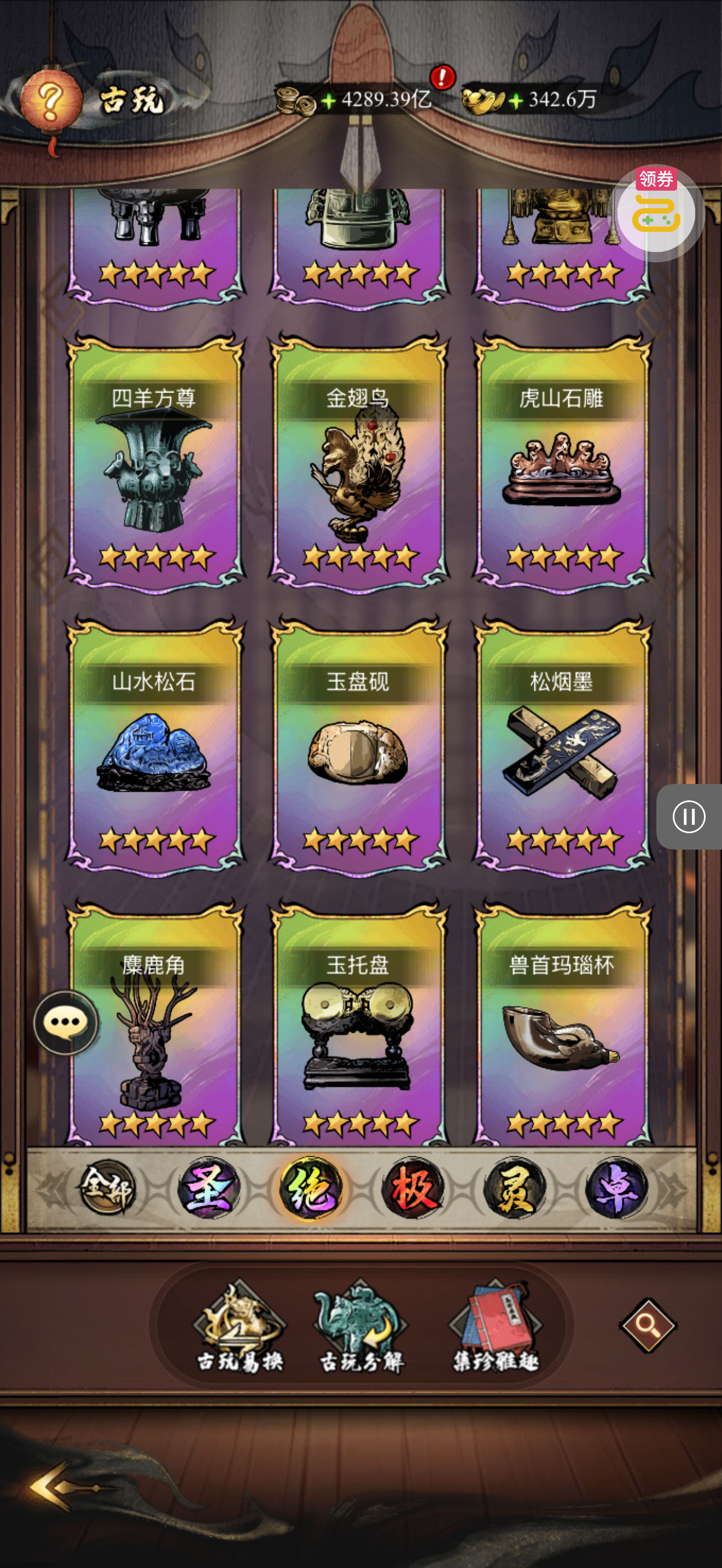Open the help lantern question mark
Viewport: 722px width, 1568px height.
(x=51, y=101)
